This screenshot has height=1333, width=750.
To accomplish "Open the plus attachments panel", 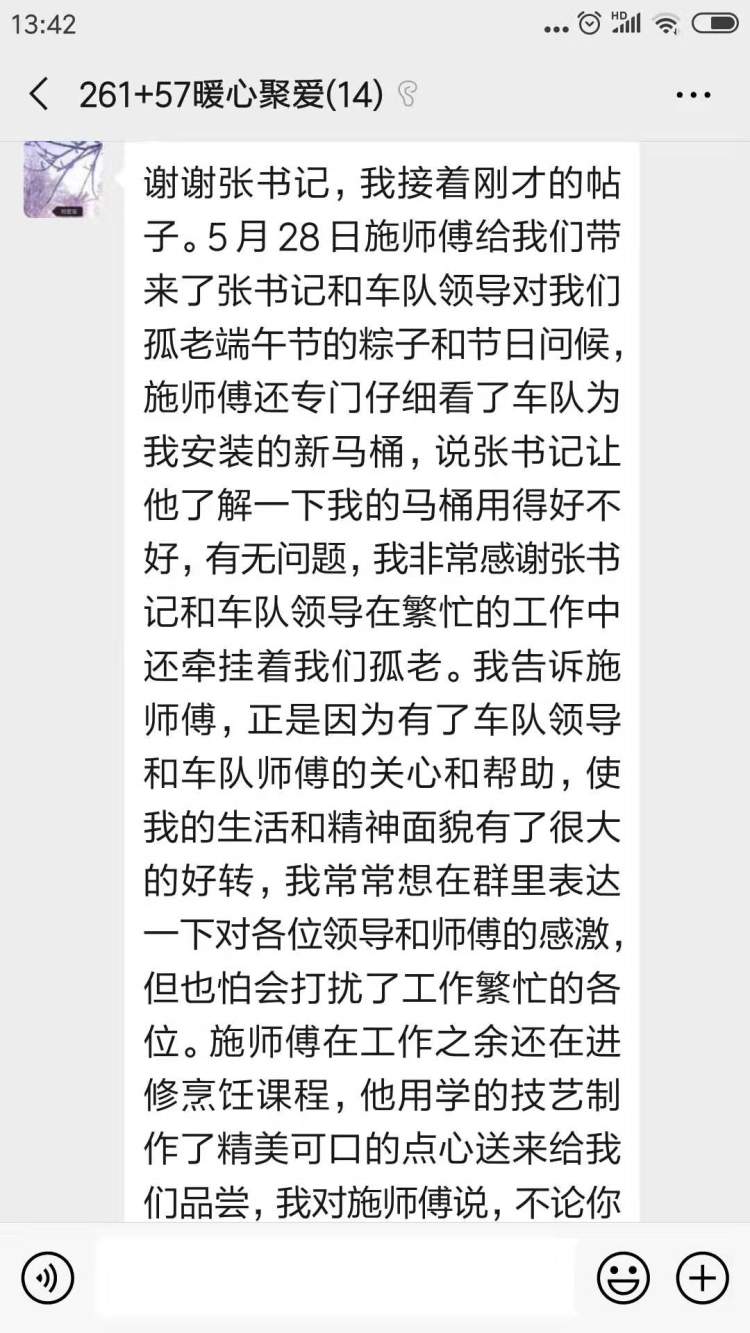I will (x=702, y=1278).
